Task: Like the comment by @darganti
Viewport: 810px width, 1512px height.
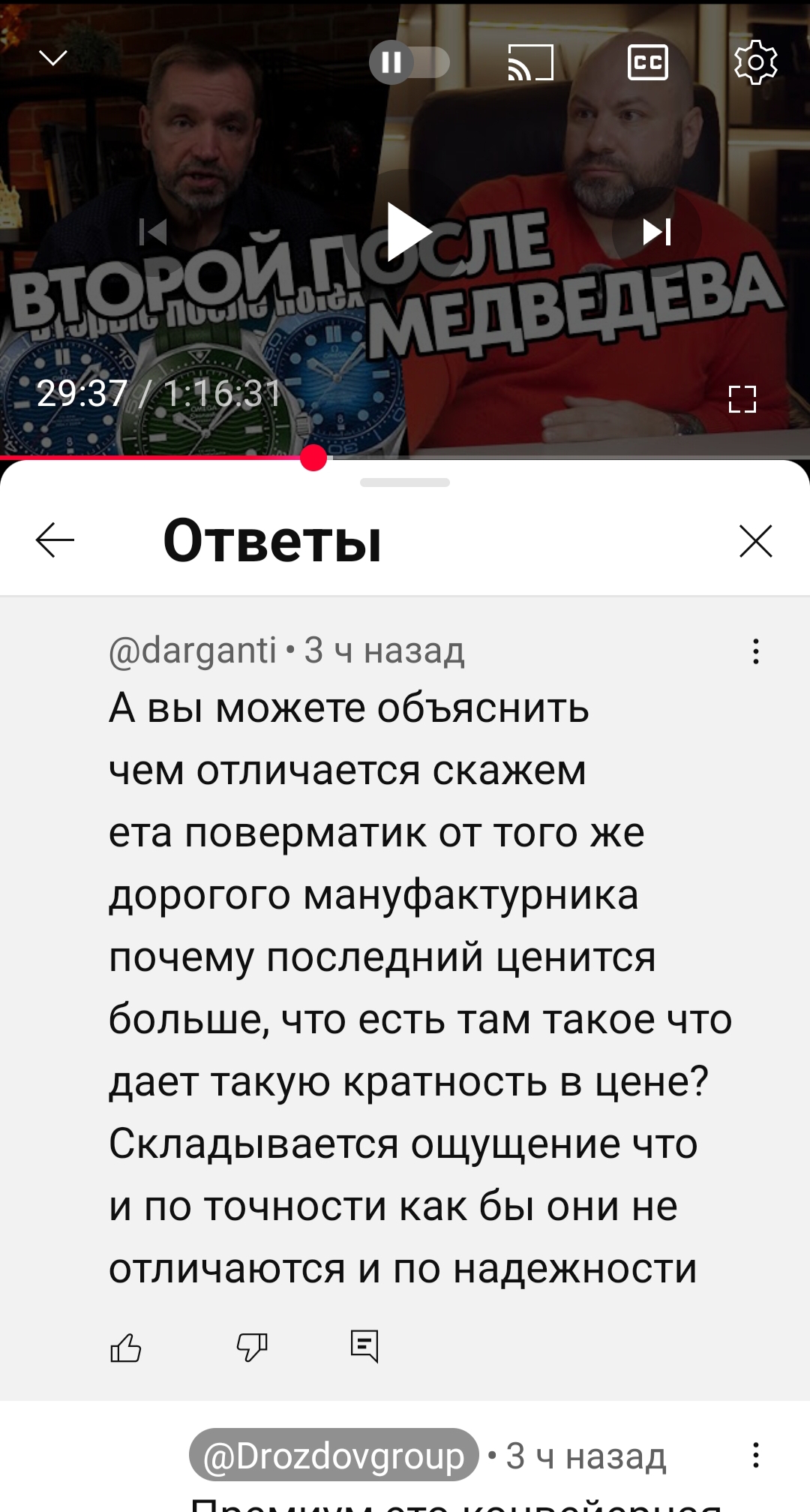Action: [125, 1347]
